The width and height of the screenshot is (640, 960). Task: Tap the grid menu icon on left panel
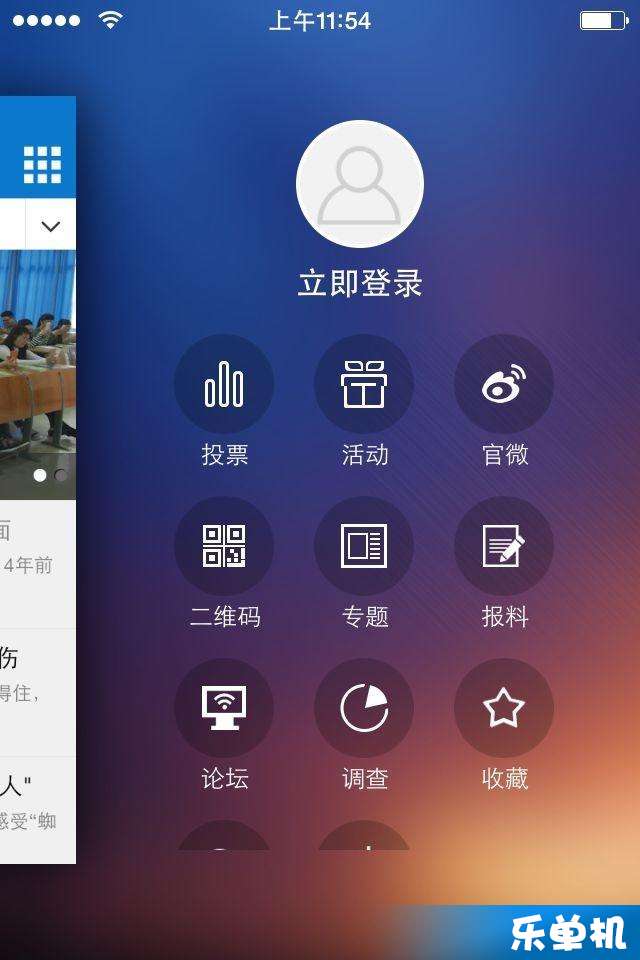pyautogui.click(x=42, y=164)
